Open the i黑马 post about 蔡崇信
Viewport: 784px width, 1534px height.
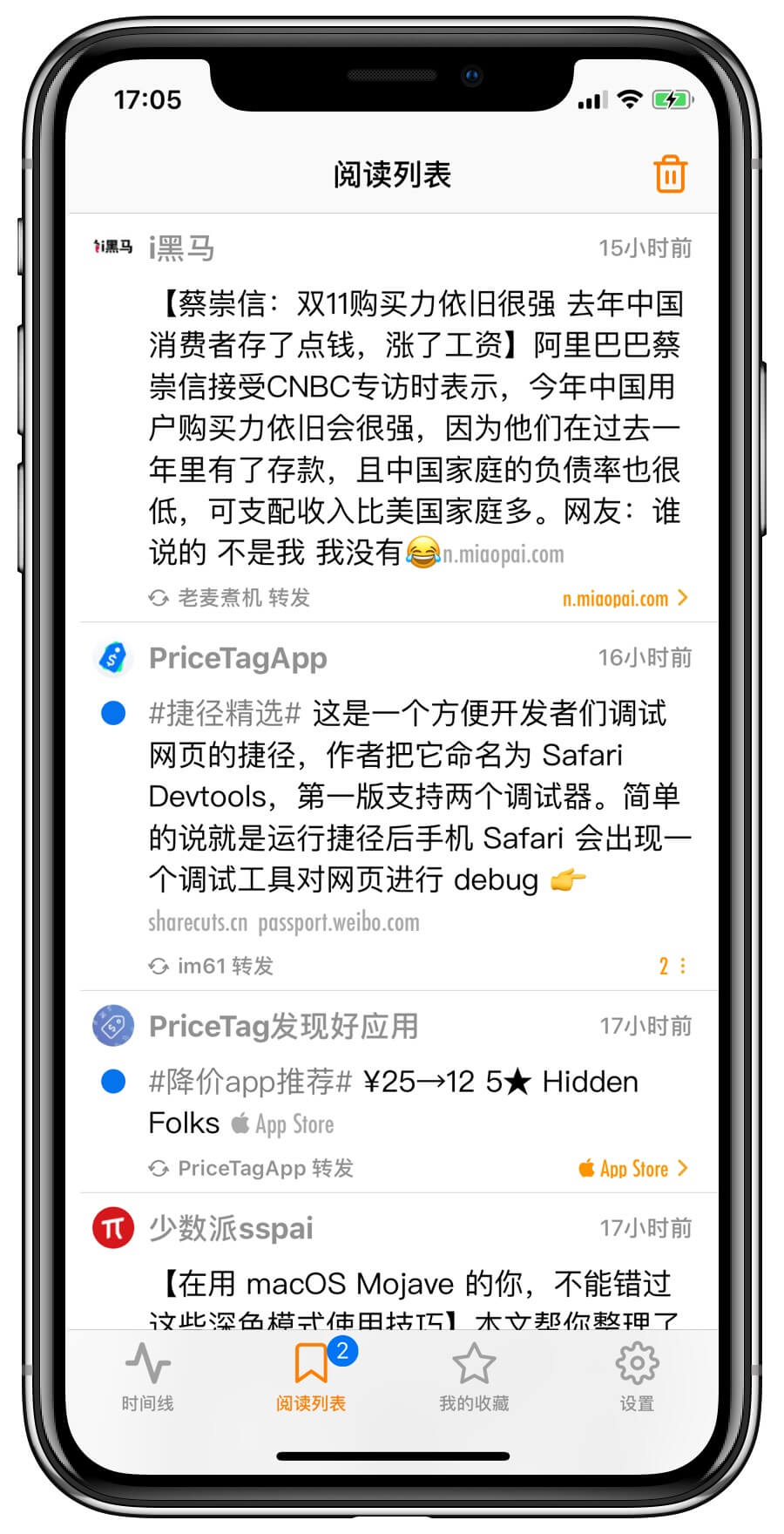pyautogui.click(x=415, y=427)
